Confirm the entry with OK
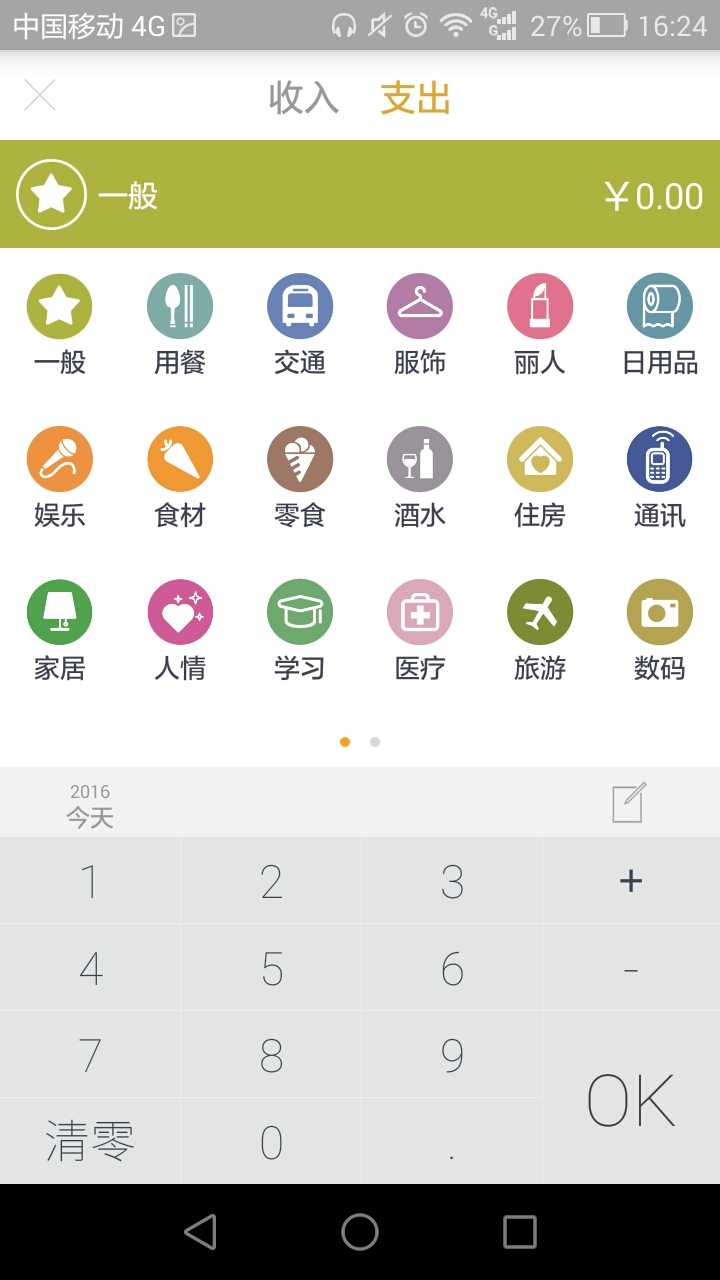Viewport: 720px width, 1280px height. (631, 1100)
